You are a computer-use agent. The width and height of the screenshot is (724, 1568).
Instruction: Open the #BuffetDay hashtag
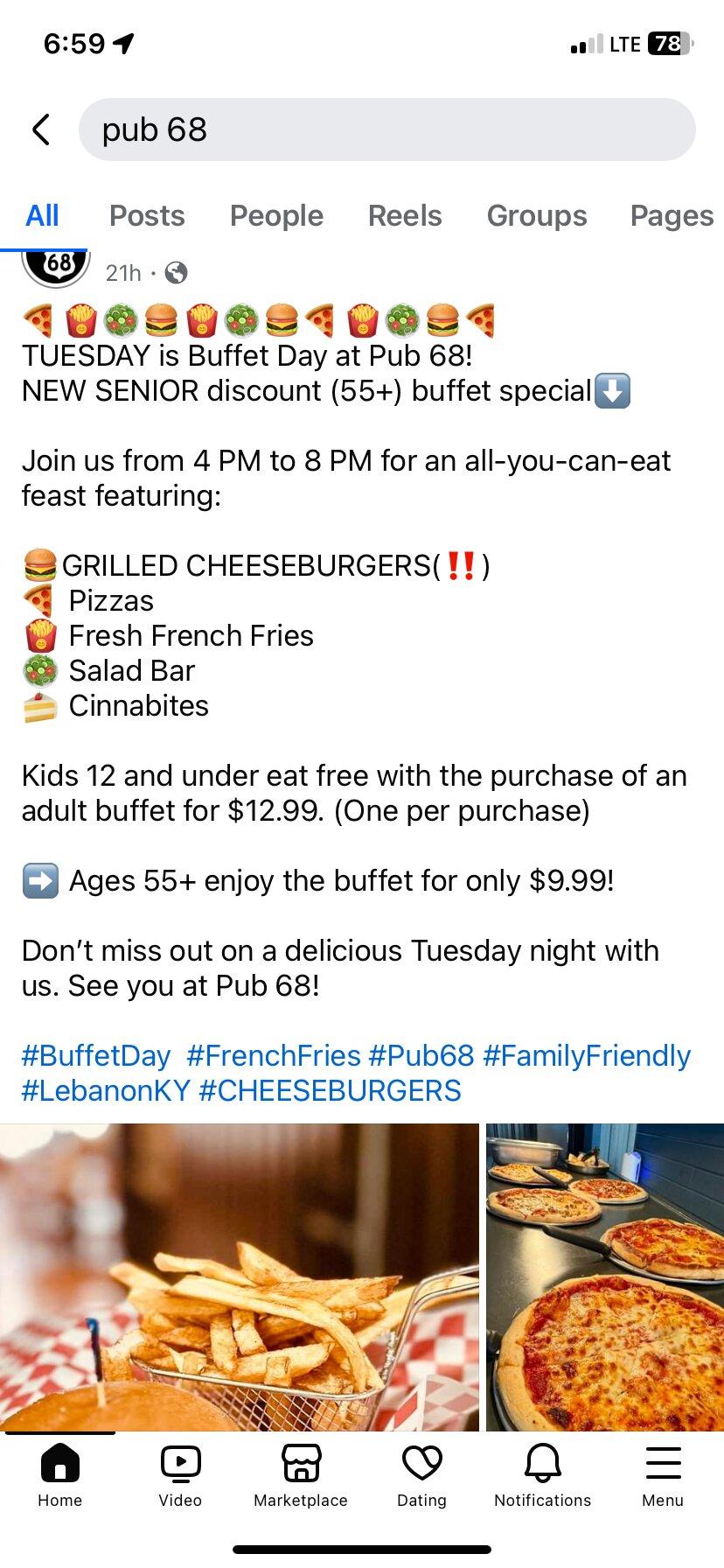point(96,1055)
